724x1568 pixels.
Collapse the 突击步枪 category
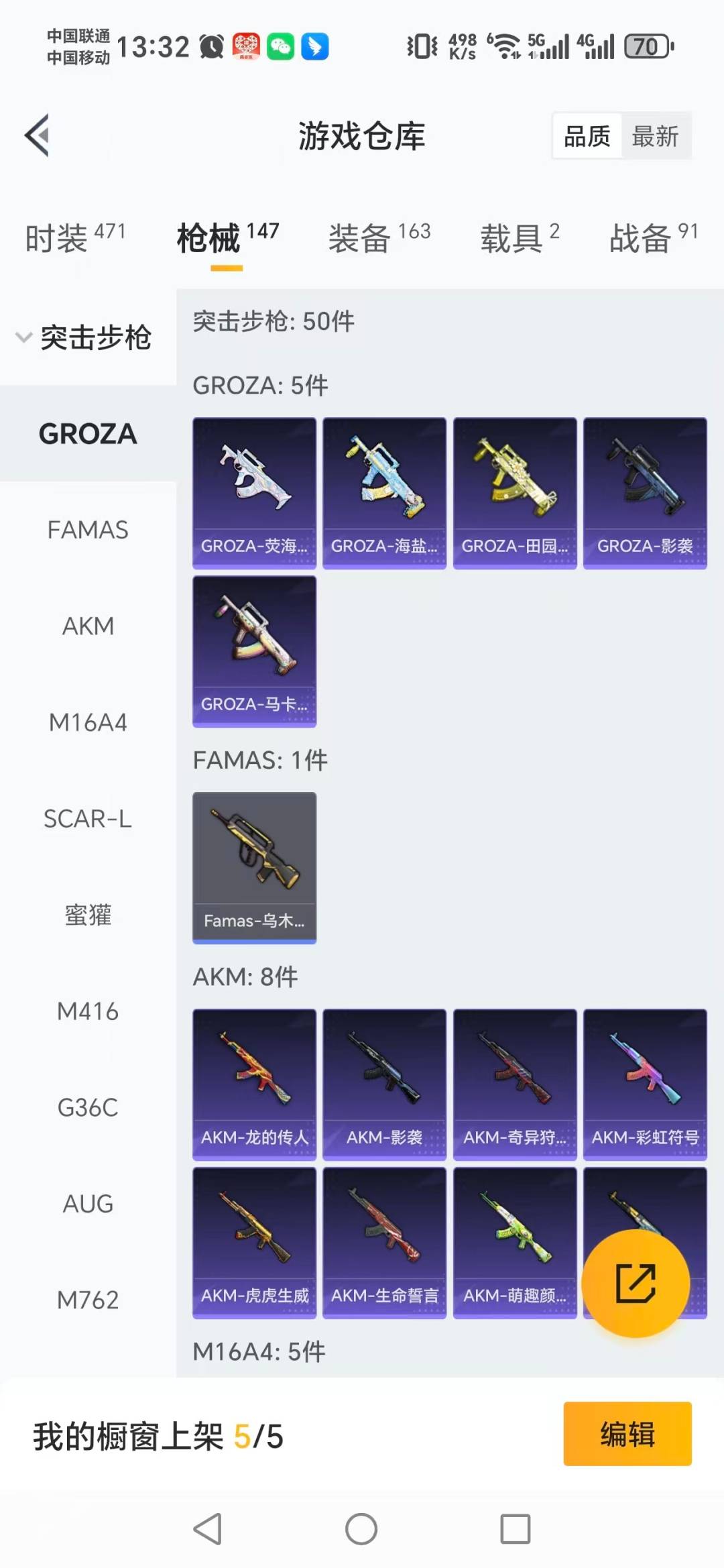(84, 337)
